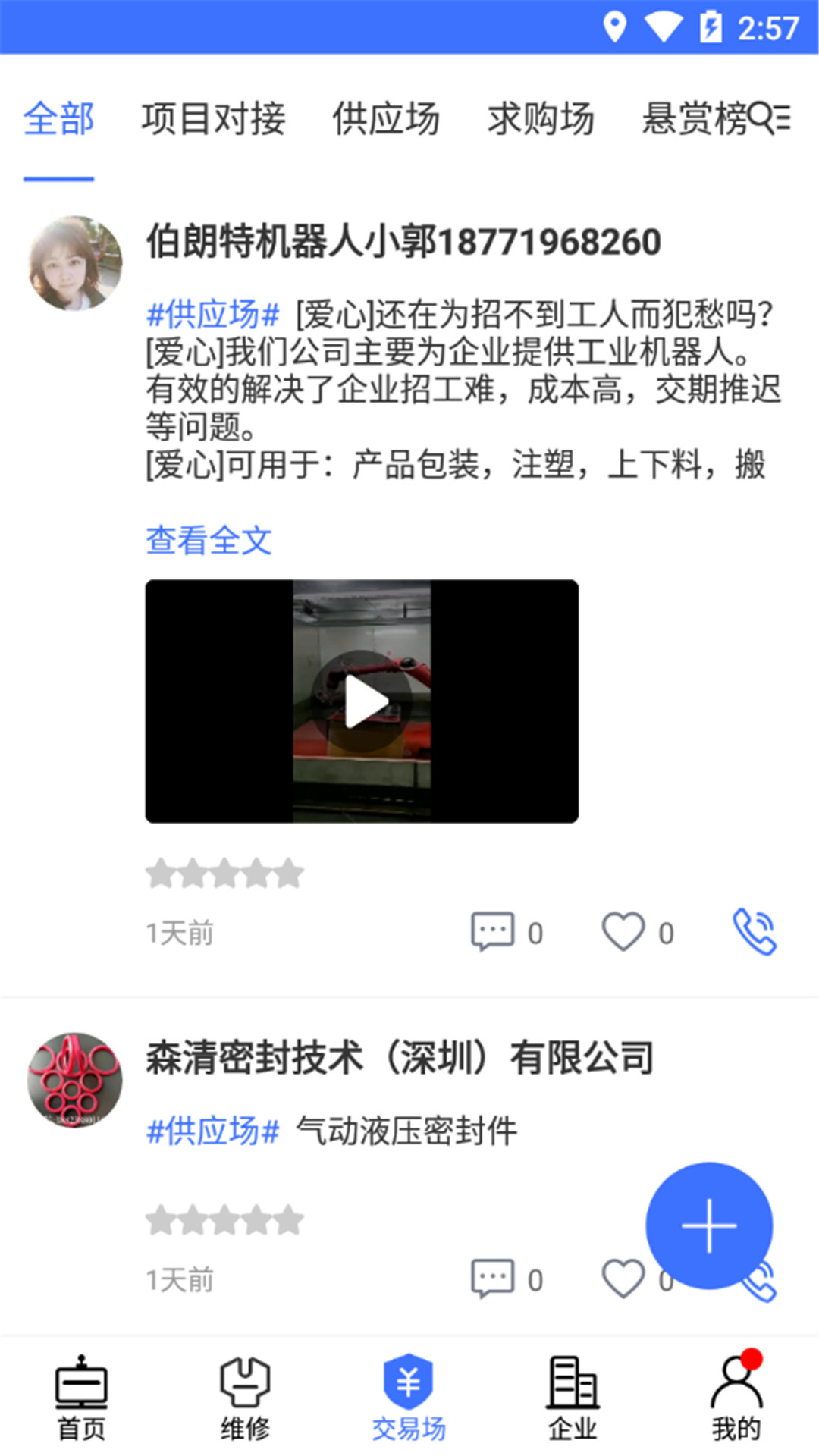Open 森清密封技术 company avatar
The image size is (819, 1456).
75,1079
